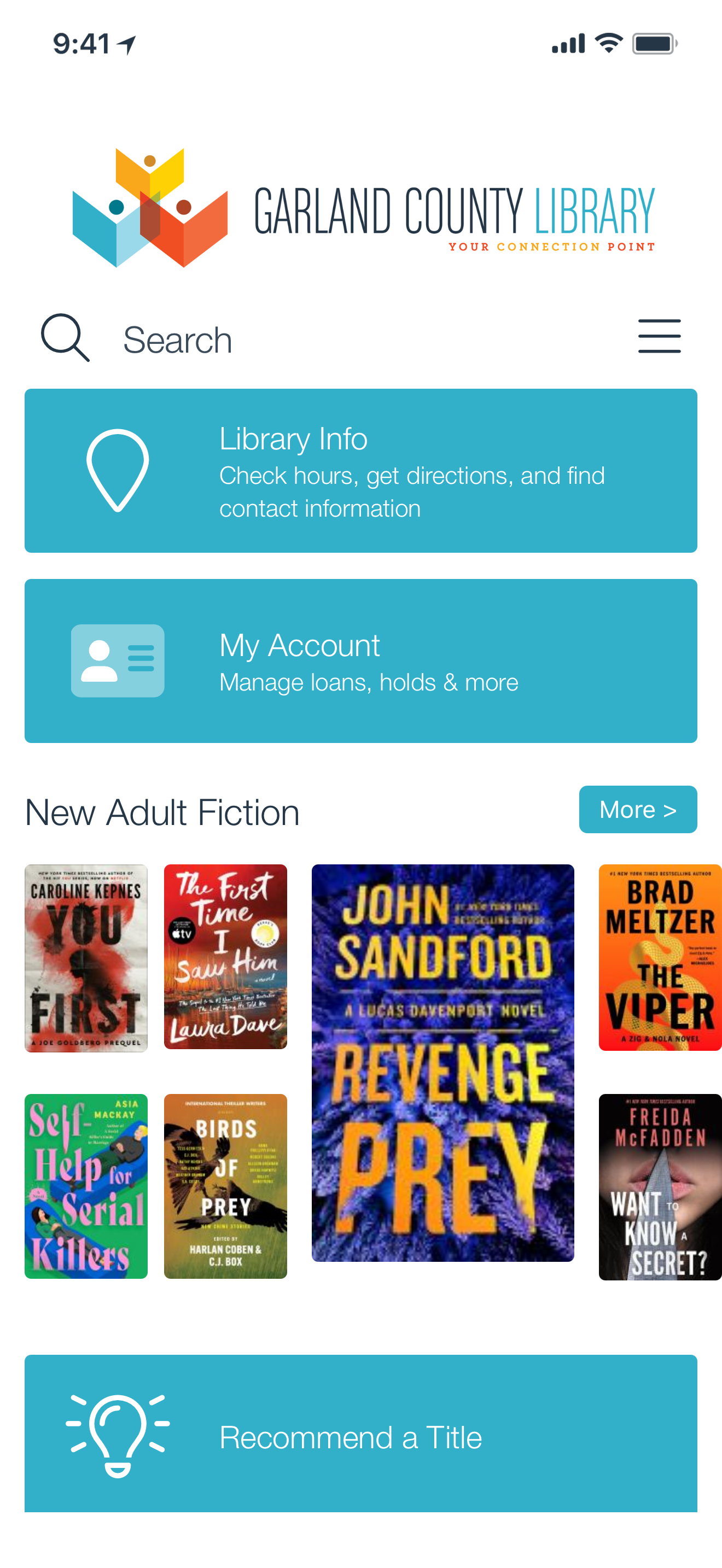Tap the Search field
Image resolution: width=722 pixels, height=1568 pixels.
[x=304, y=339]
